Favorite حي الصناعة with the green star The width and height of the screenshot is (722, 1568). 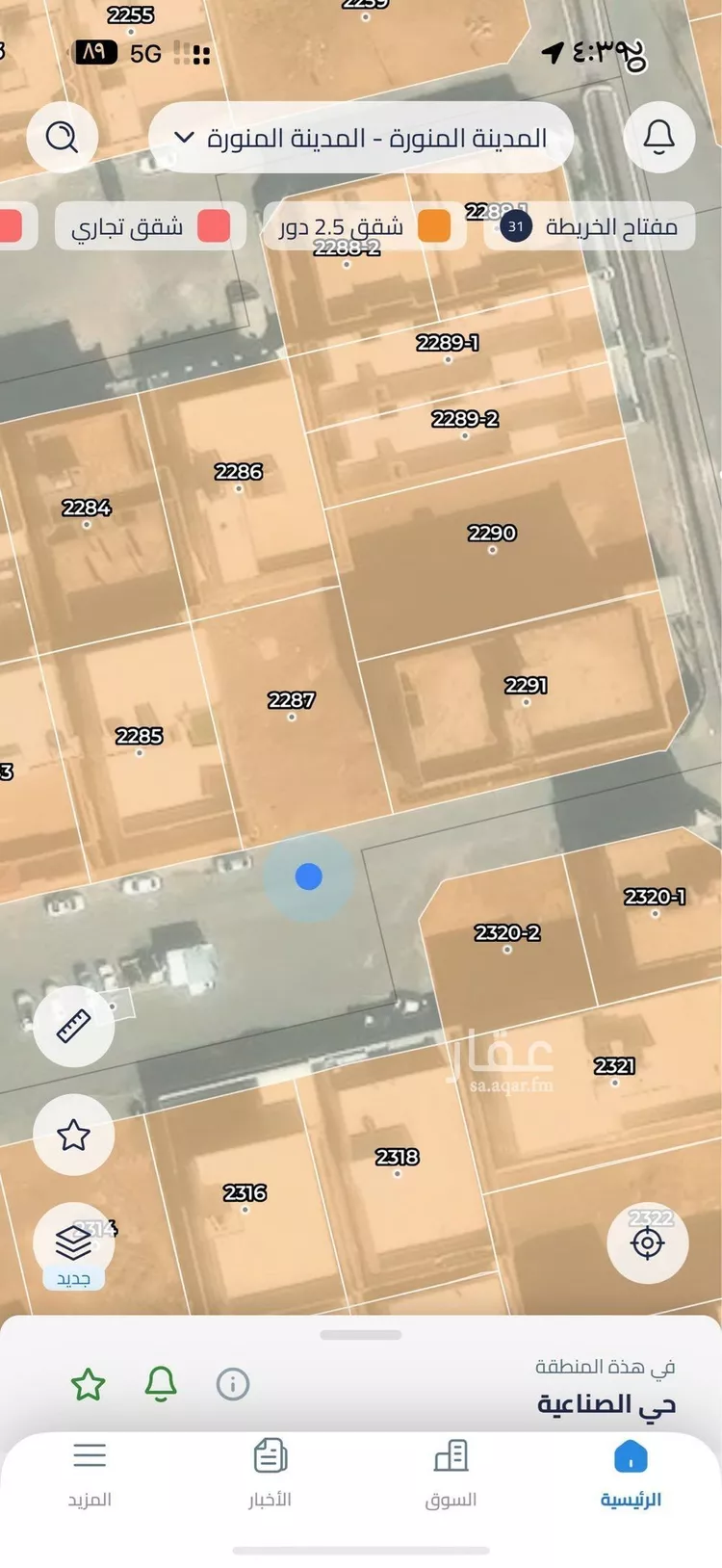(x=89, y=1385)
